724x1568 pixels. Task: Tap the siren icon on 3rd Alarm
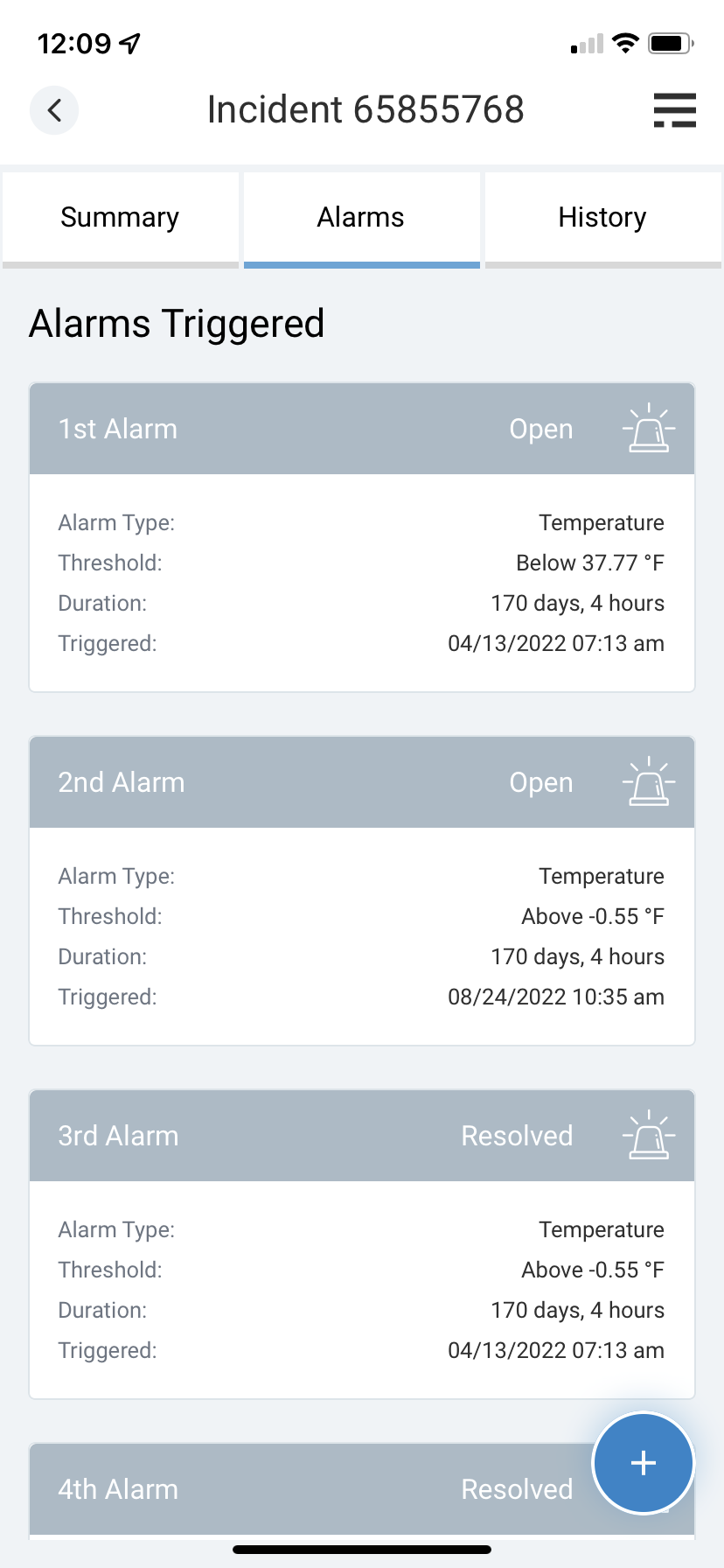click(x=647, y=1135)
